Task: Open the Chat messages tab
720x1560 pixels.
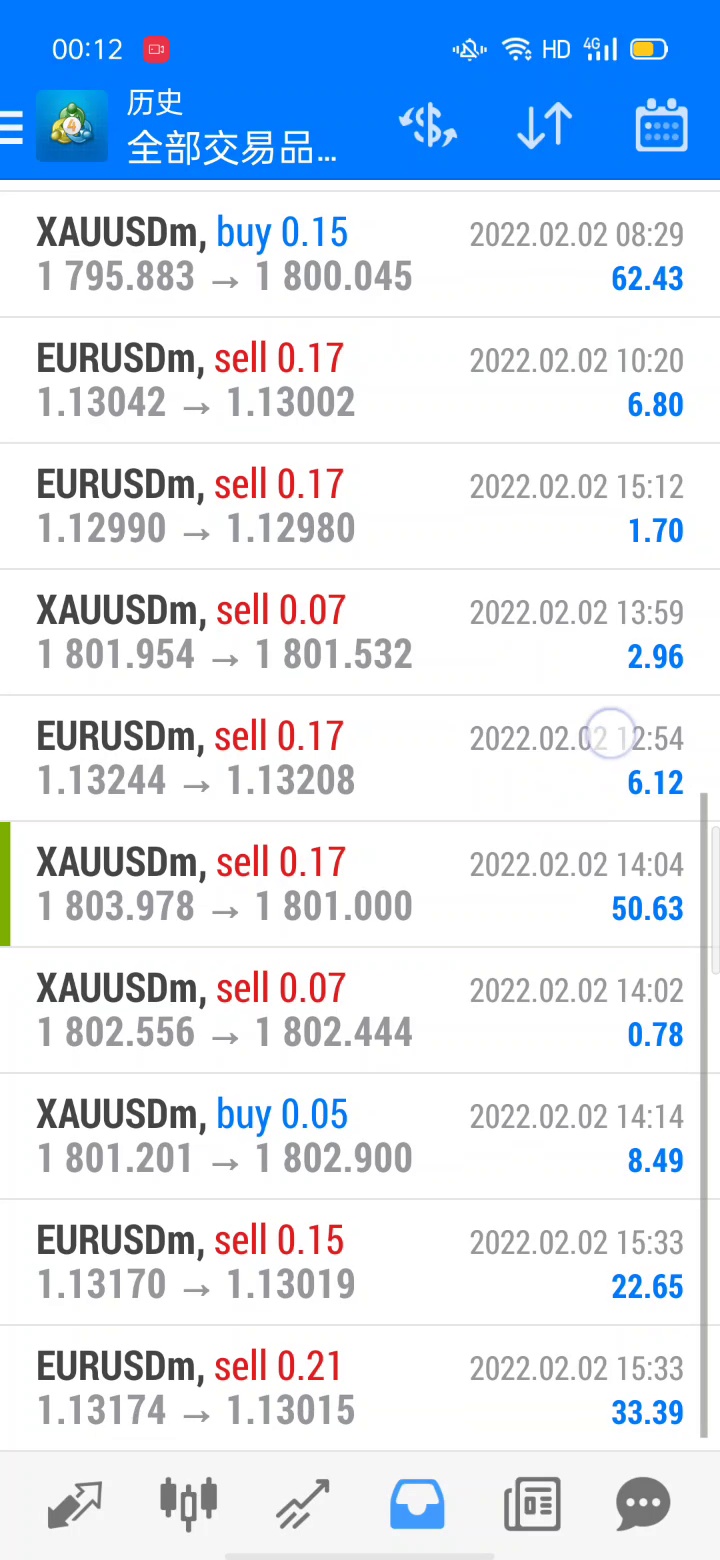Action: pos(643,1502)
